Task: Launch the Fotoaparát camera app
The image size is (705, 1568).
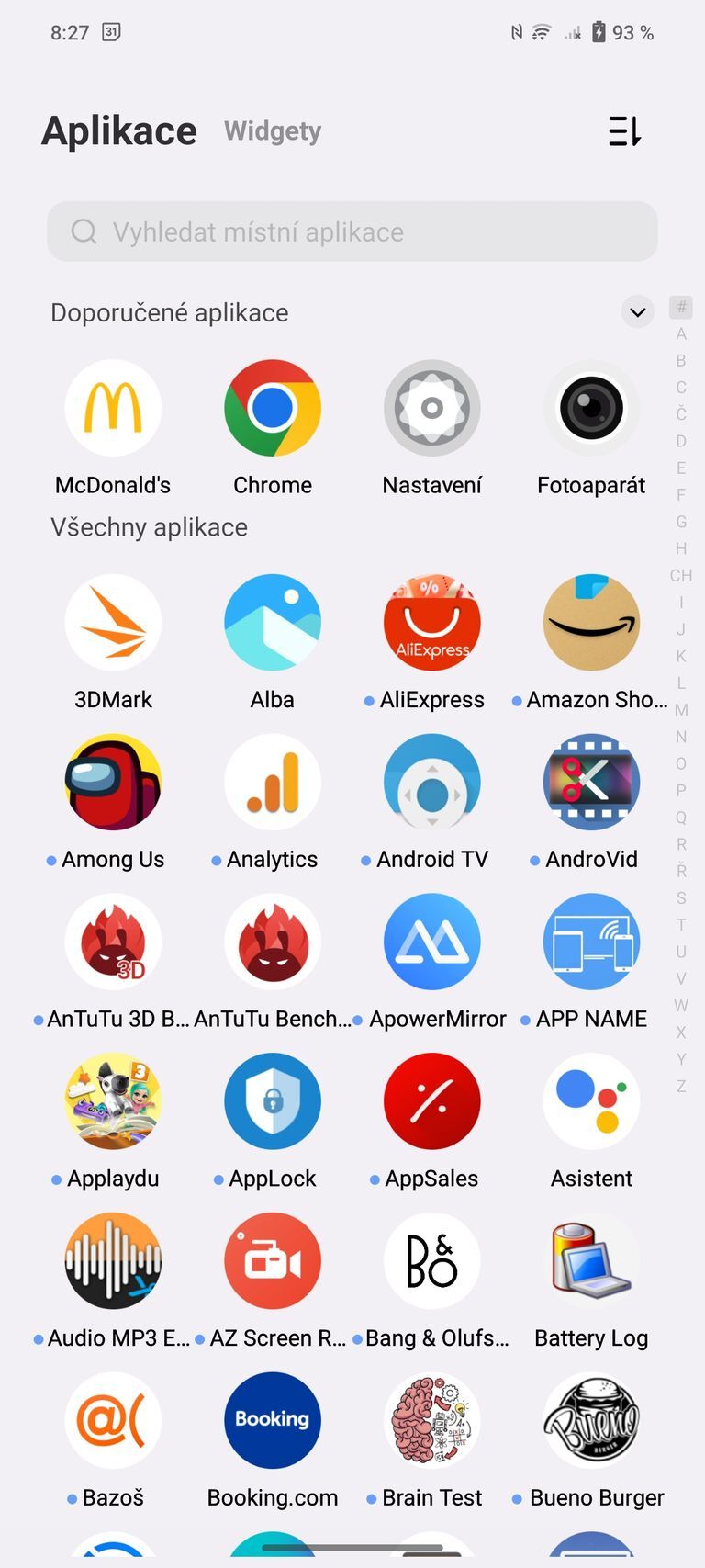Action: (x=591, y=408)
